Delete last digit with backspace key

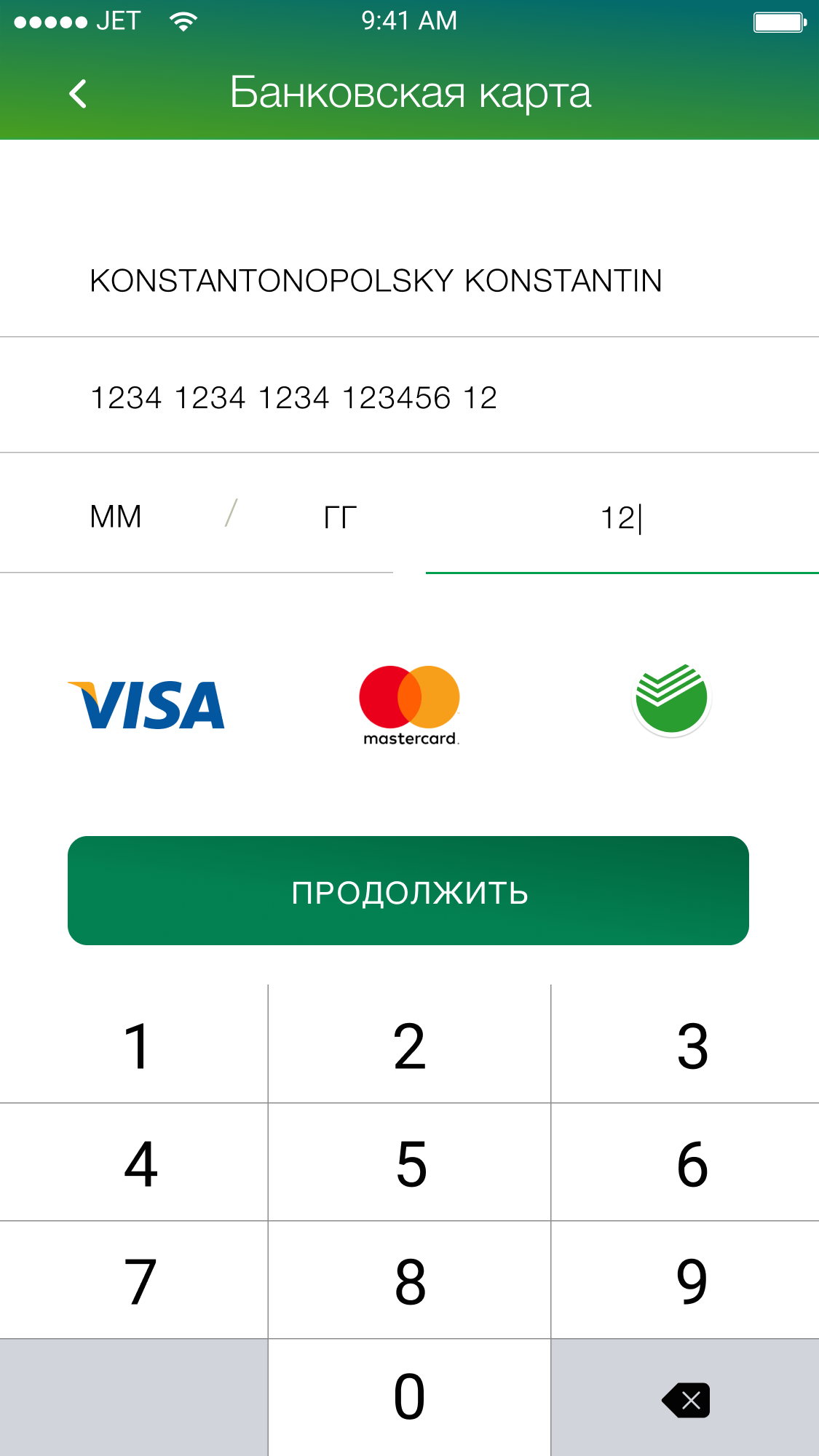pos(685,1397)
